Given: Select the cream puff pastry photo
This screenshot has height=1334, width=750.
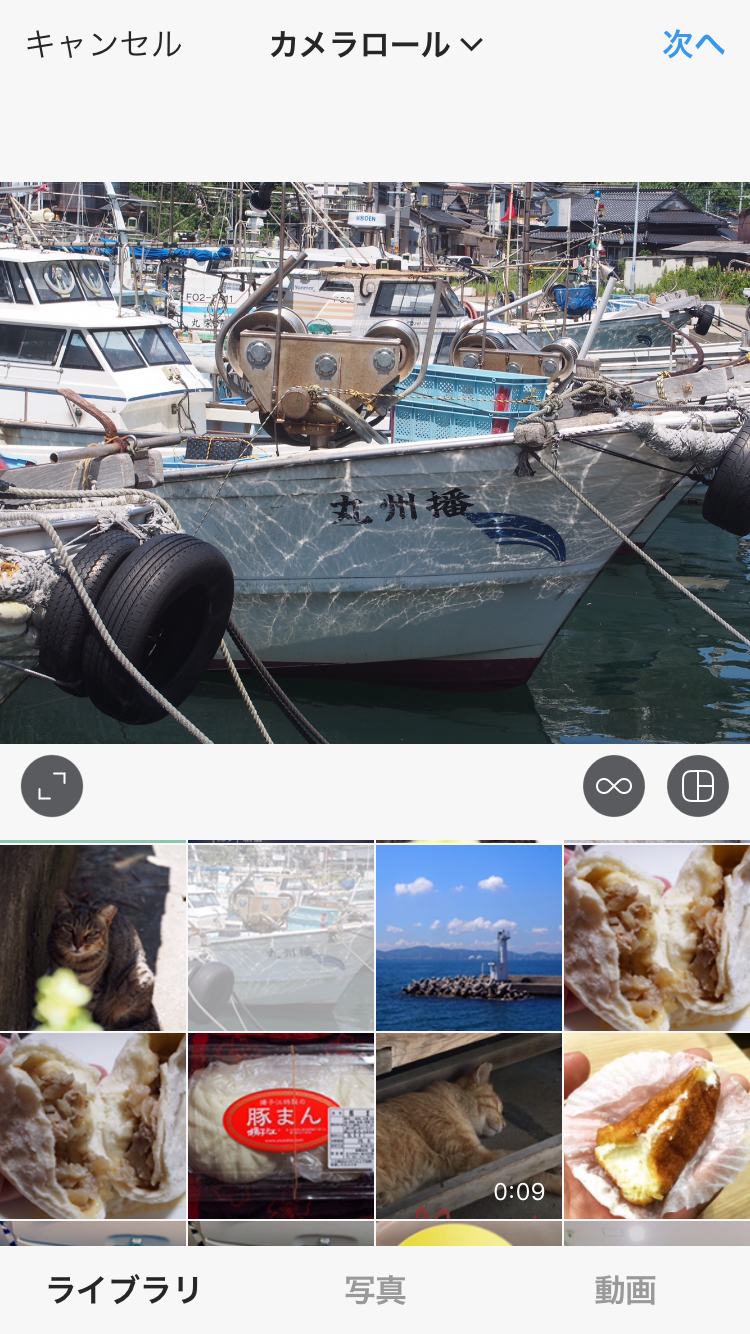Looking at the screenshot, I should coord(657,1125).
